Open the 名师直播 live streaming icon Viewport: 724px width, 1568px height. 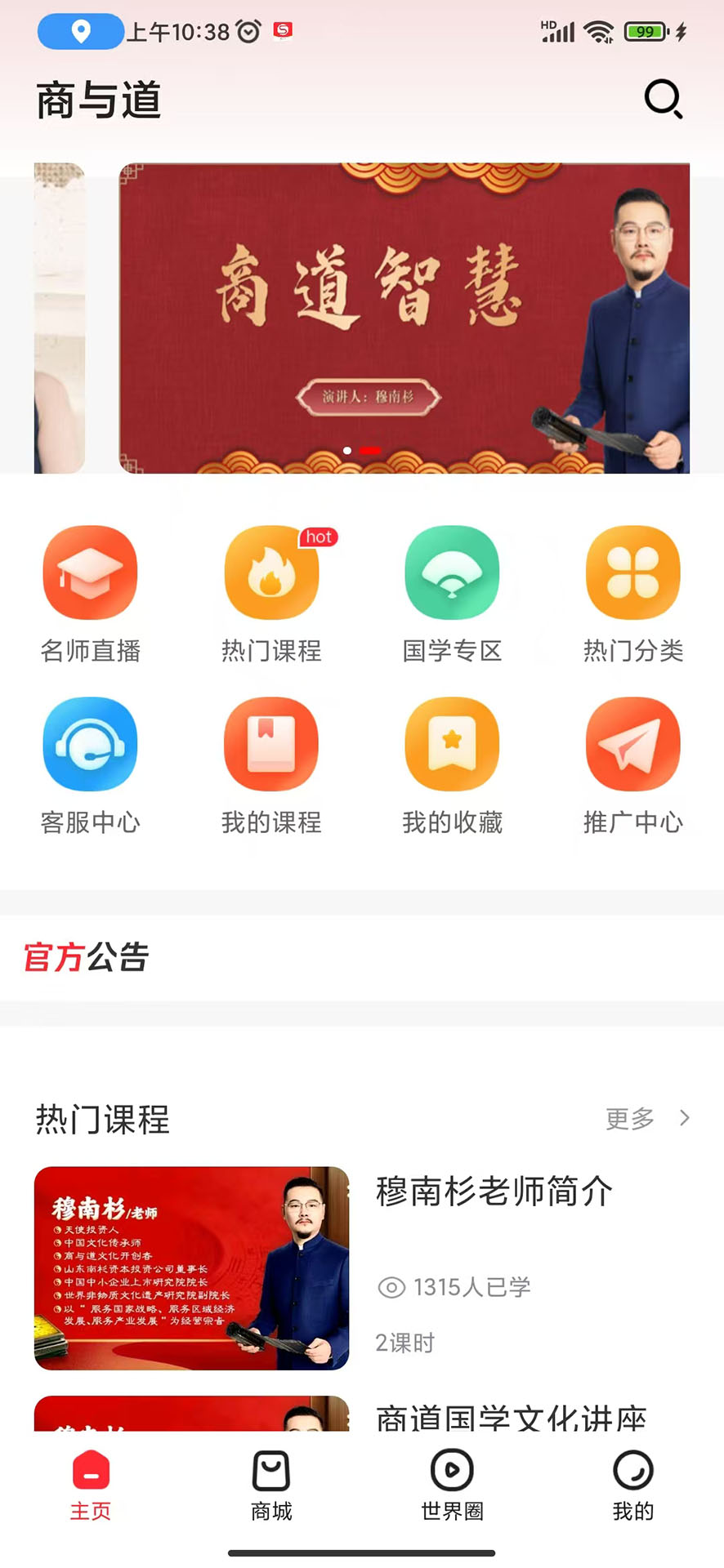point(90,572)
